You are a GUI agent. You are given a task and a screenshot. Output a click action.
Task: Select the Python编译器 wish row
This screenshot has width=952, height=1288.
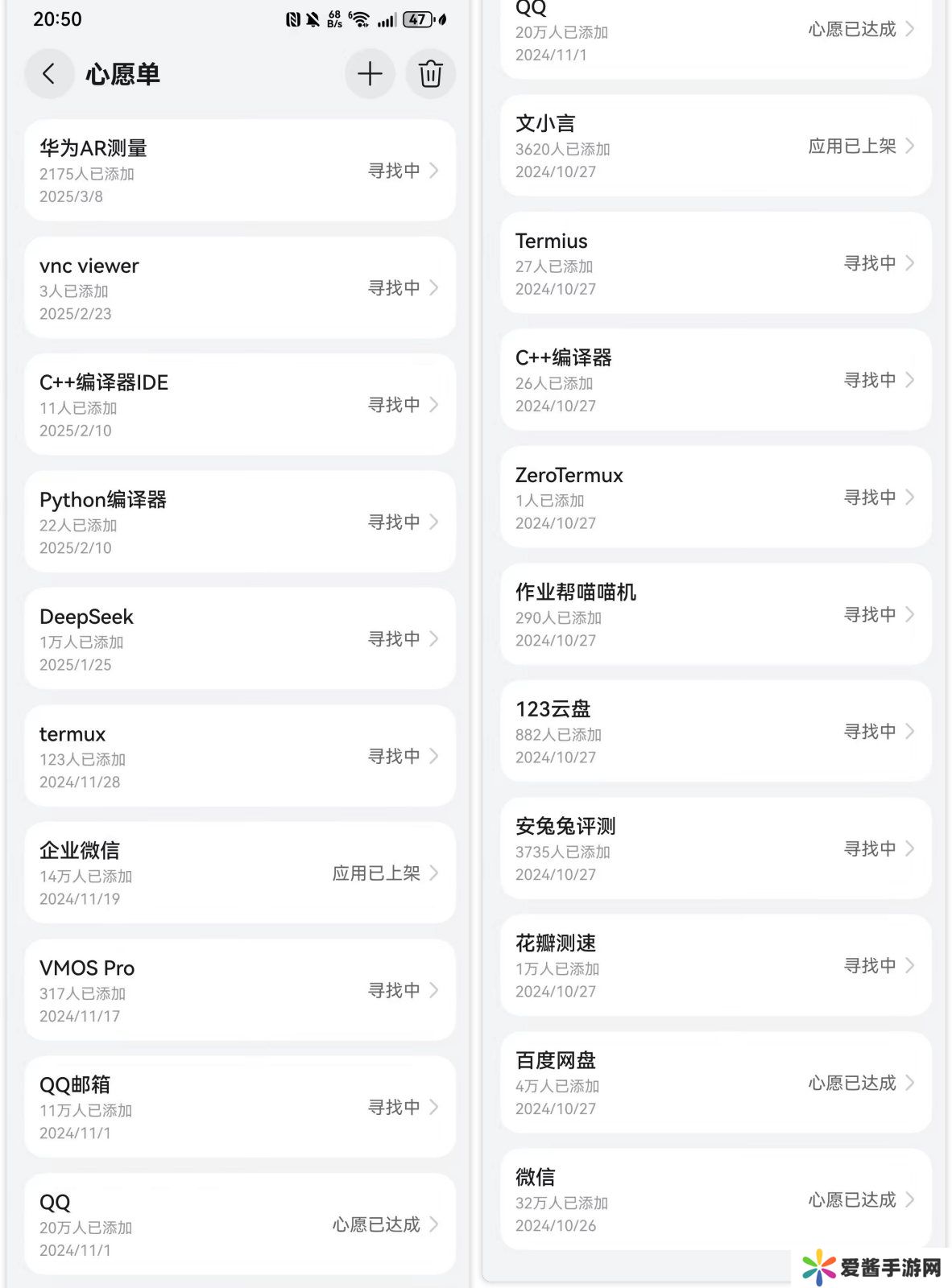240,522
